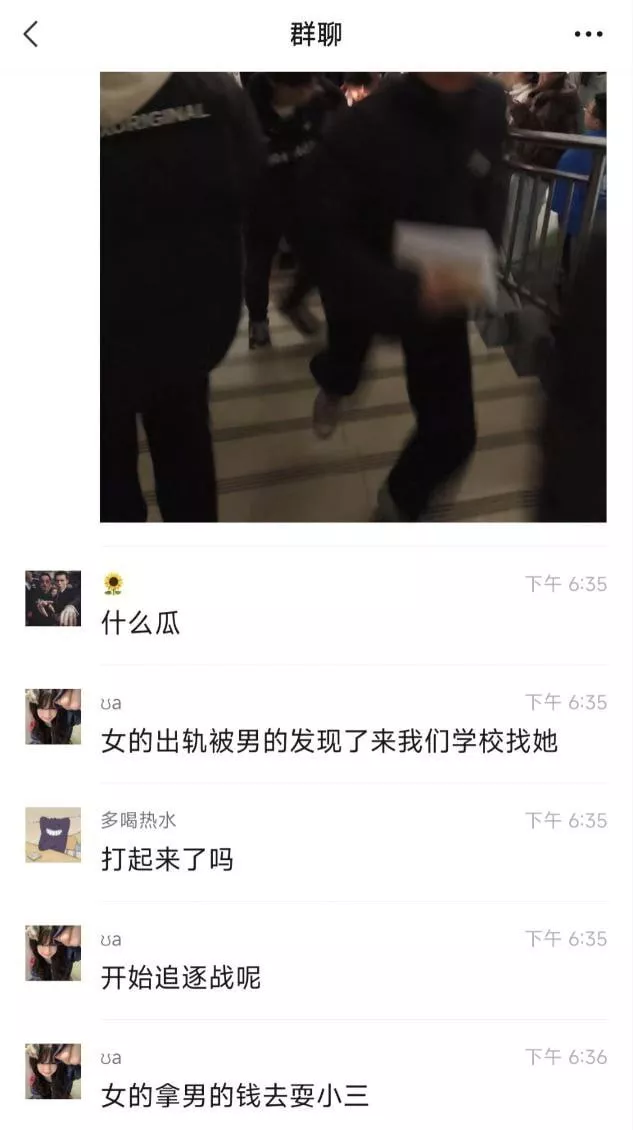Screen dimensions: 633x1130
Task: Go back from the 群聊 screen
Action: (31, 34)
